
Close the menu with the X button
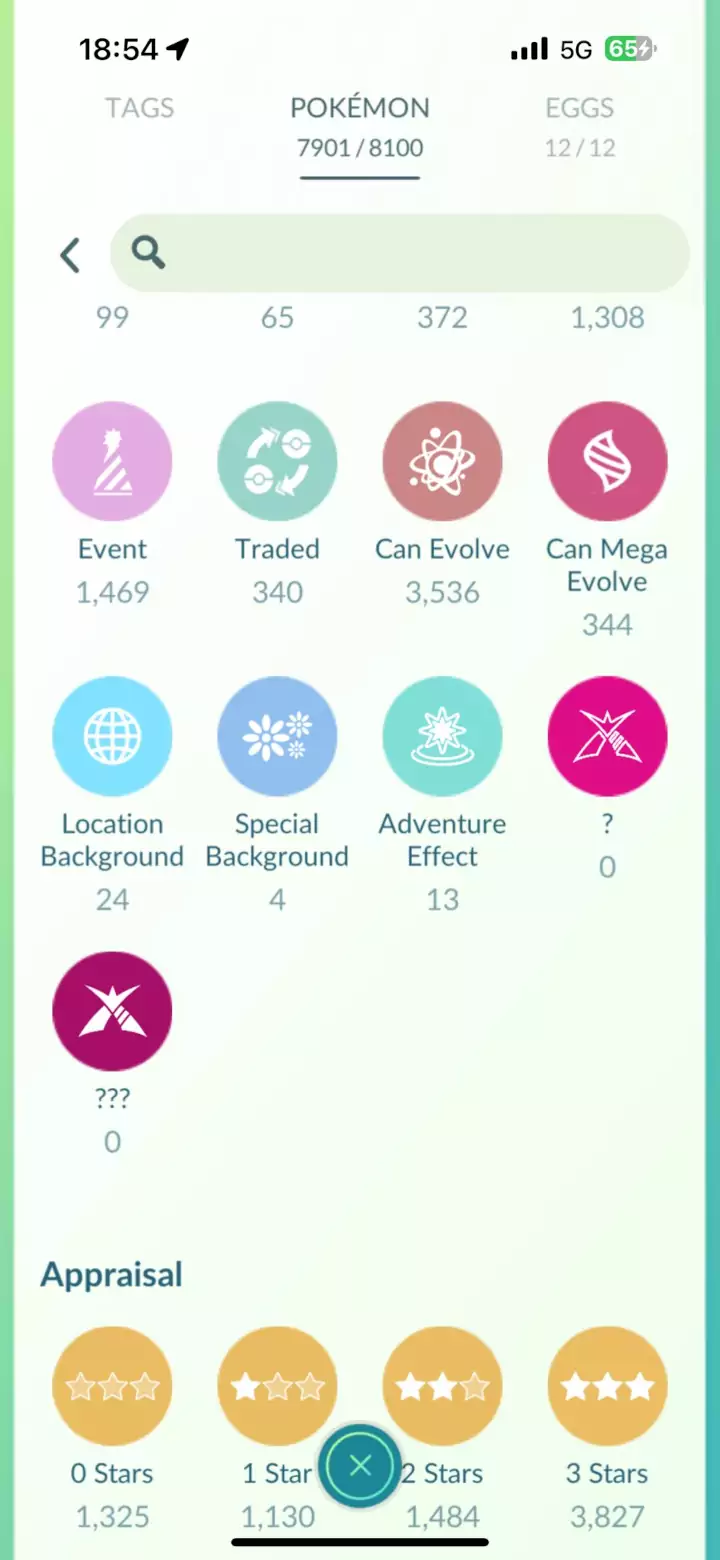click(x=360, y=1466)
